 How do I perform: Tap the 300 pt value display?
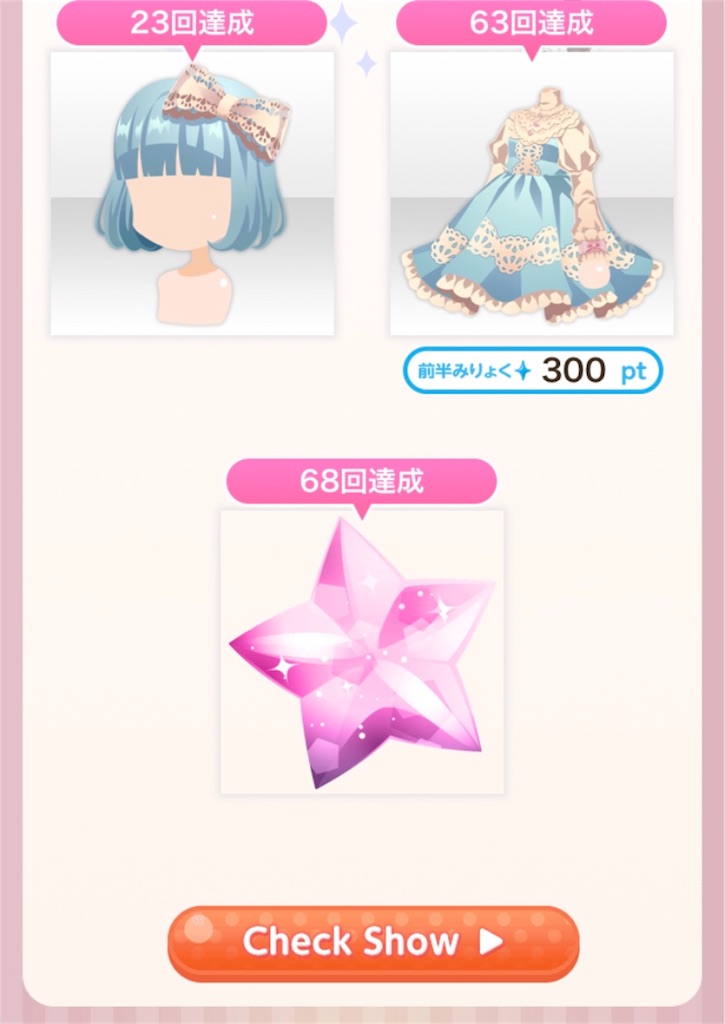(x=572, y=369)
